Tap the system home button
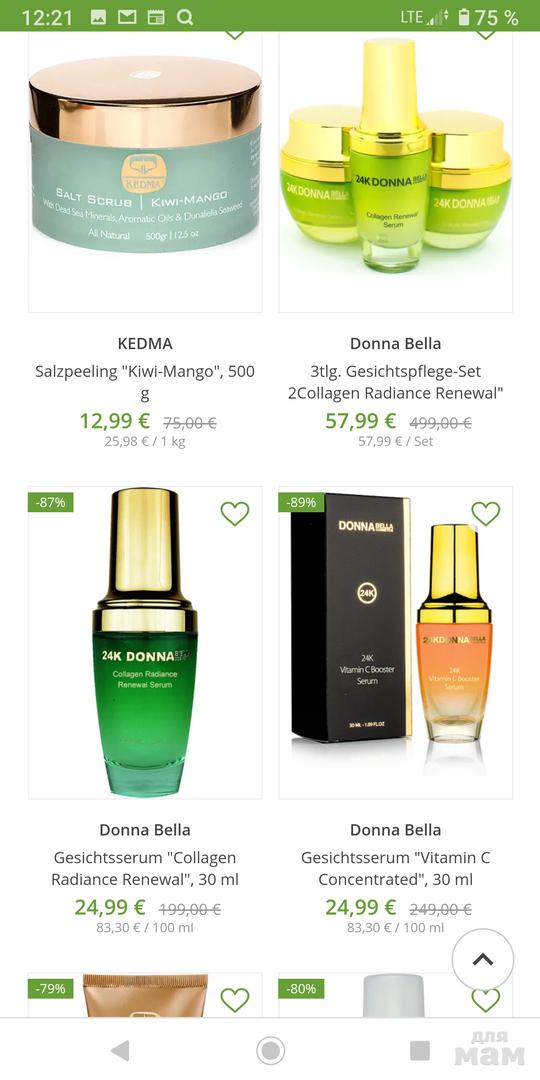540x1080 pixels. (270, 1050)
